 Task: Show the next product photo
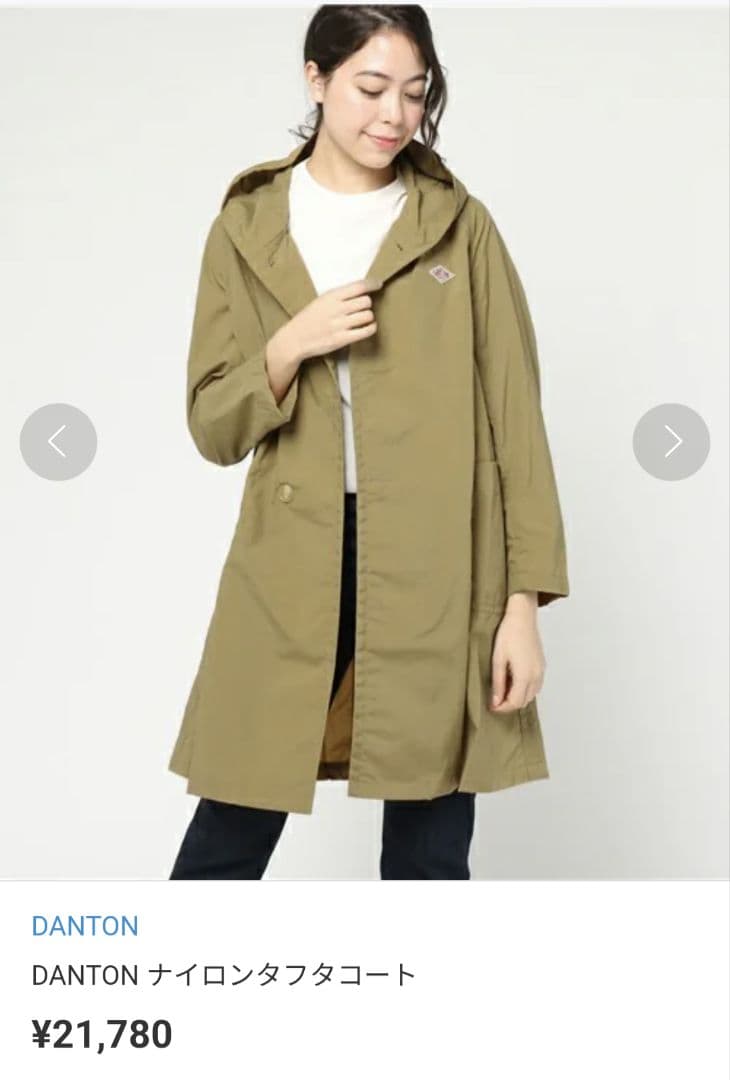click(671, 442)
